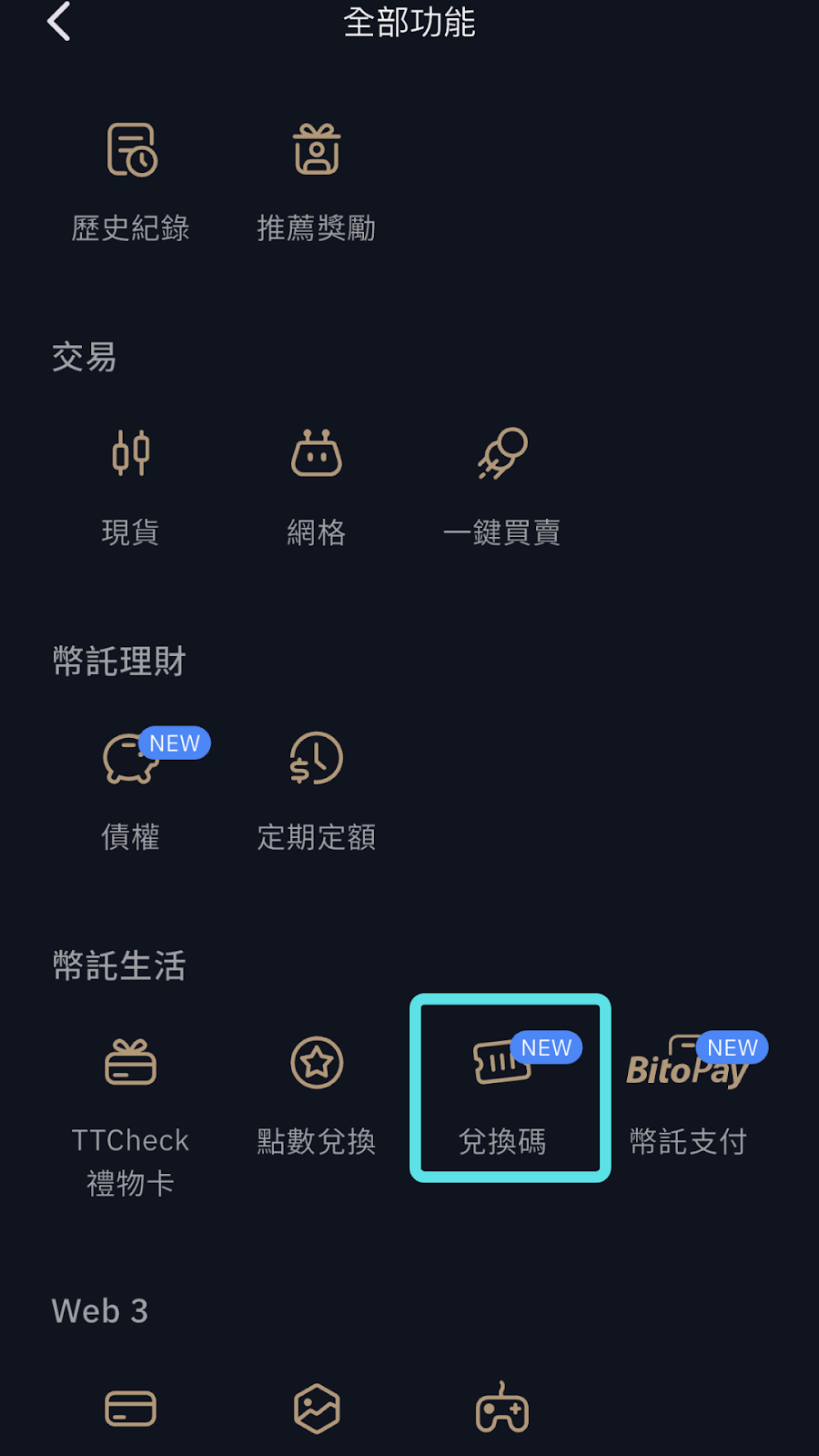Open 定期定額 recurring buy

[x=317, y=792]
